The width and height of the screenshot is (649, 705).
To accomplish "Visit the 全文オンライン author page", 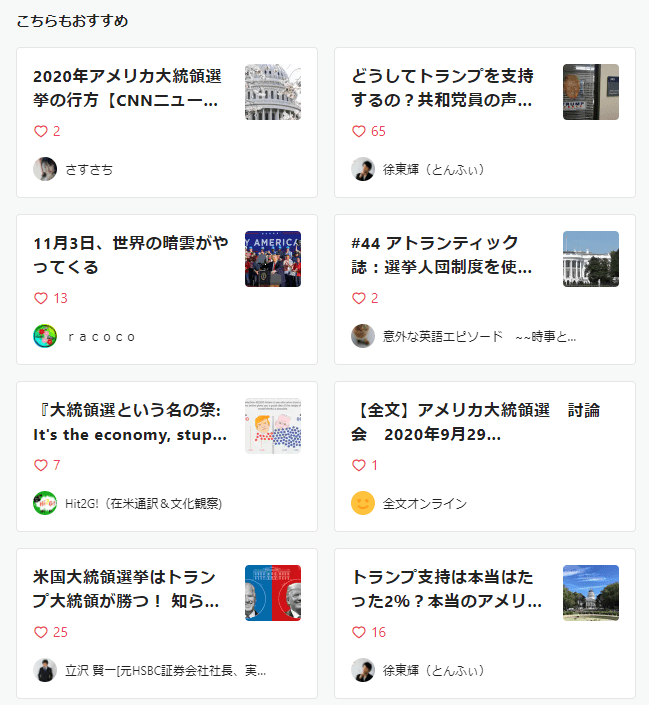I will (424, 503).
